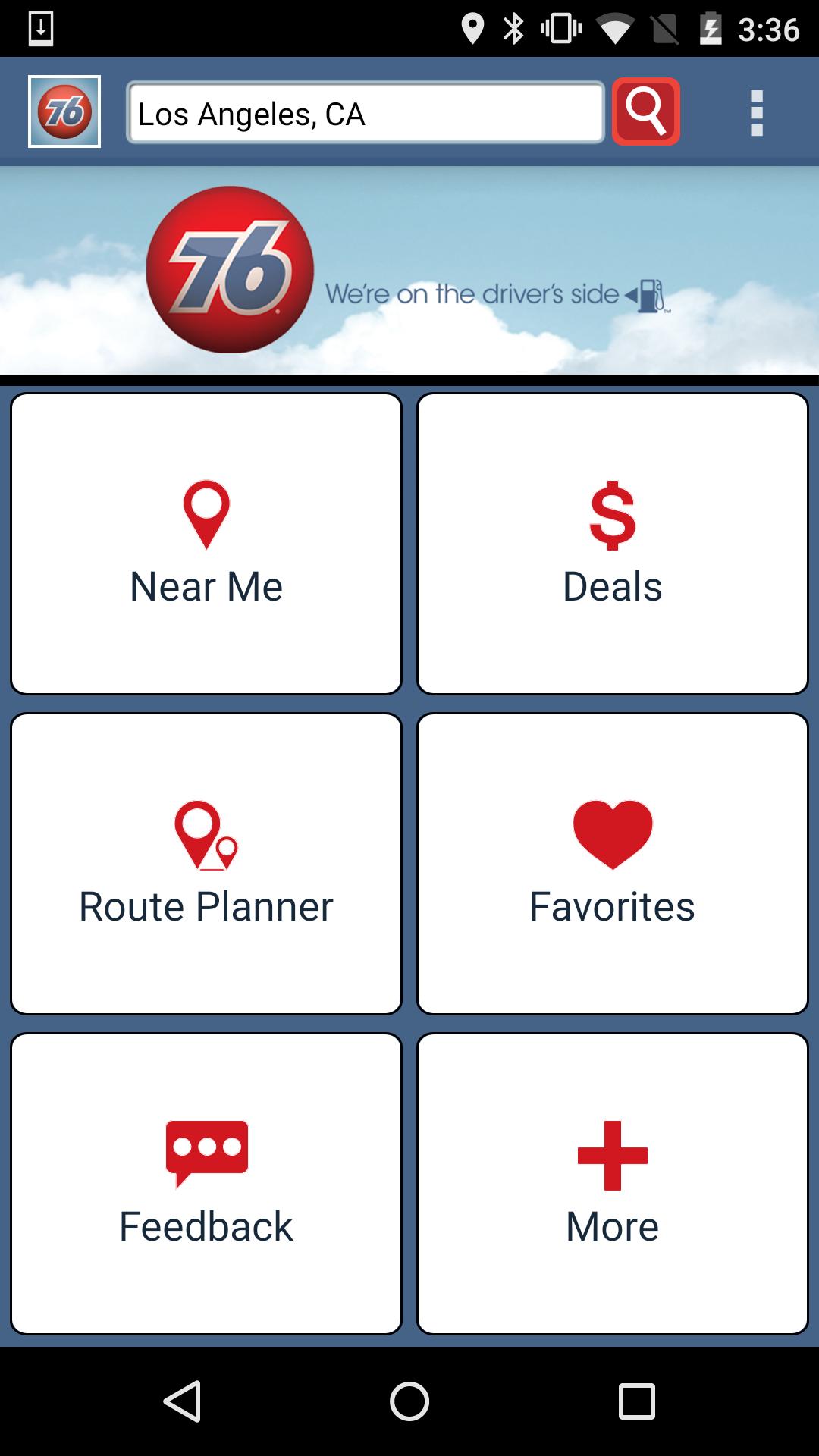Open the 76 logo icon in the toolbar

pos(64,110)
